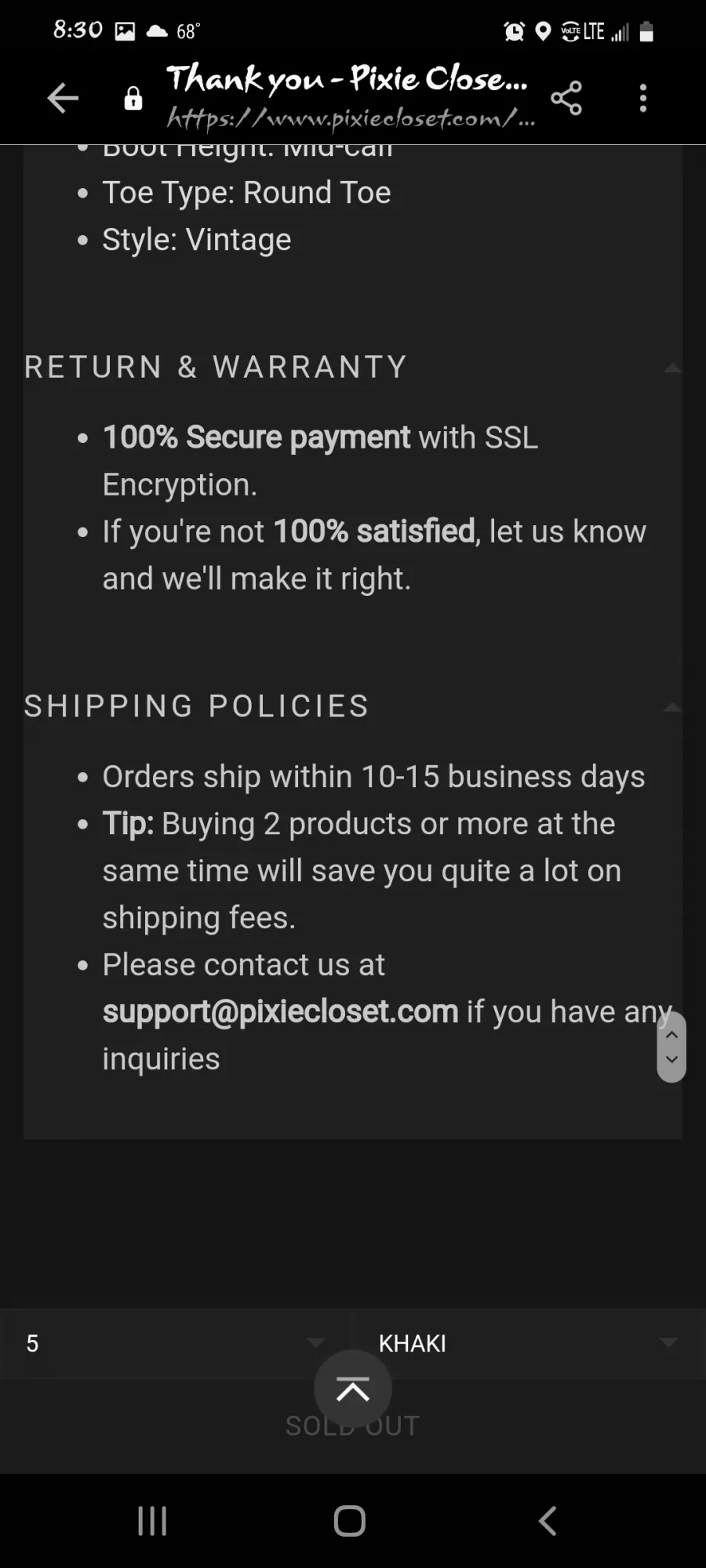Go back using the browser arrow

coord(63,98)
